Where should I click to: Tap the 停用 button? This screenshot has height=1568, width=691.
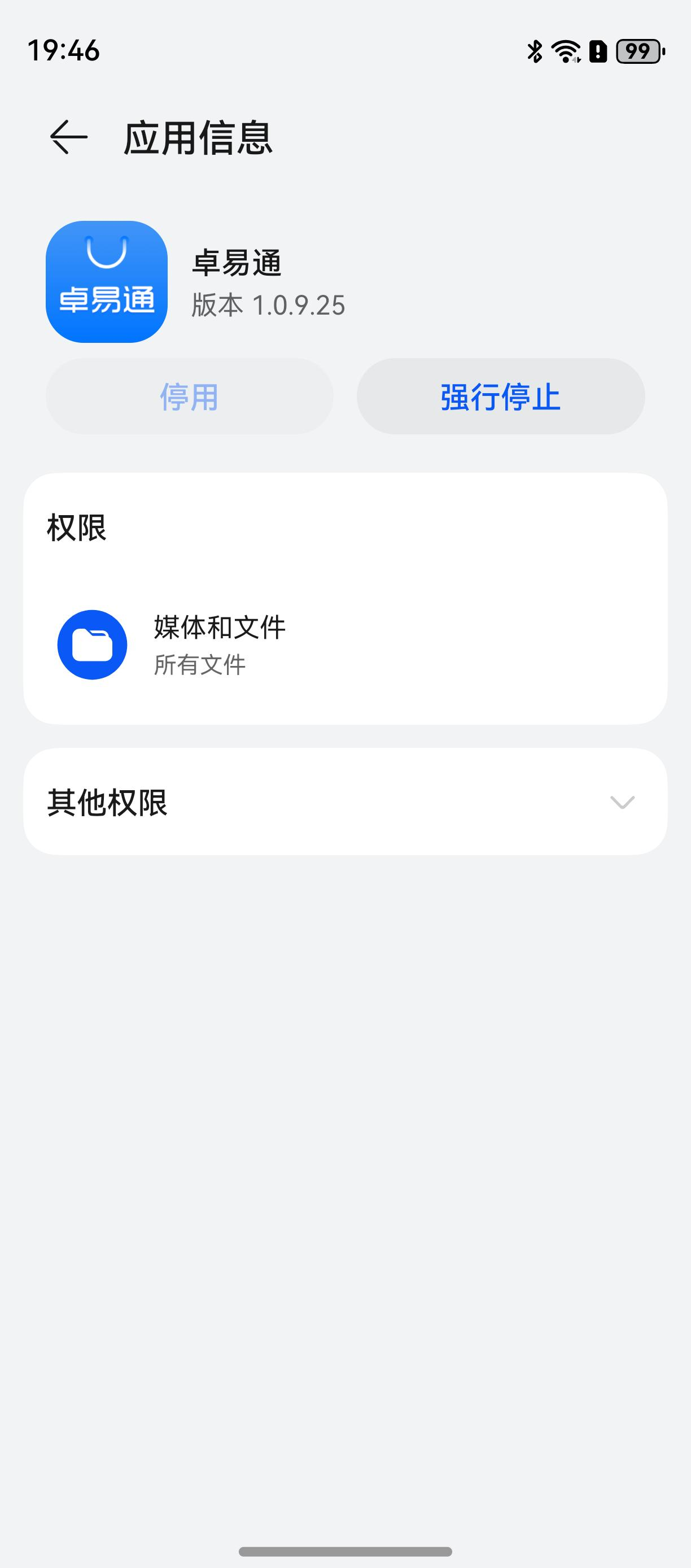click(x=189, y=397)
